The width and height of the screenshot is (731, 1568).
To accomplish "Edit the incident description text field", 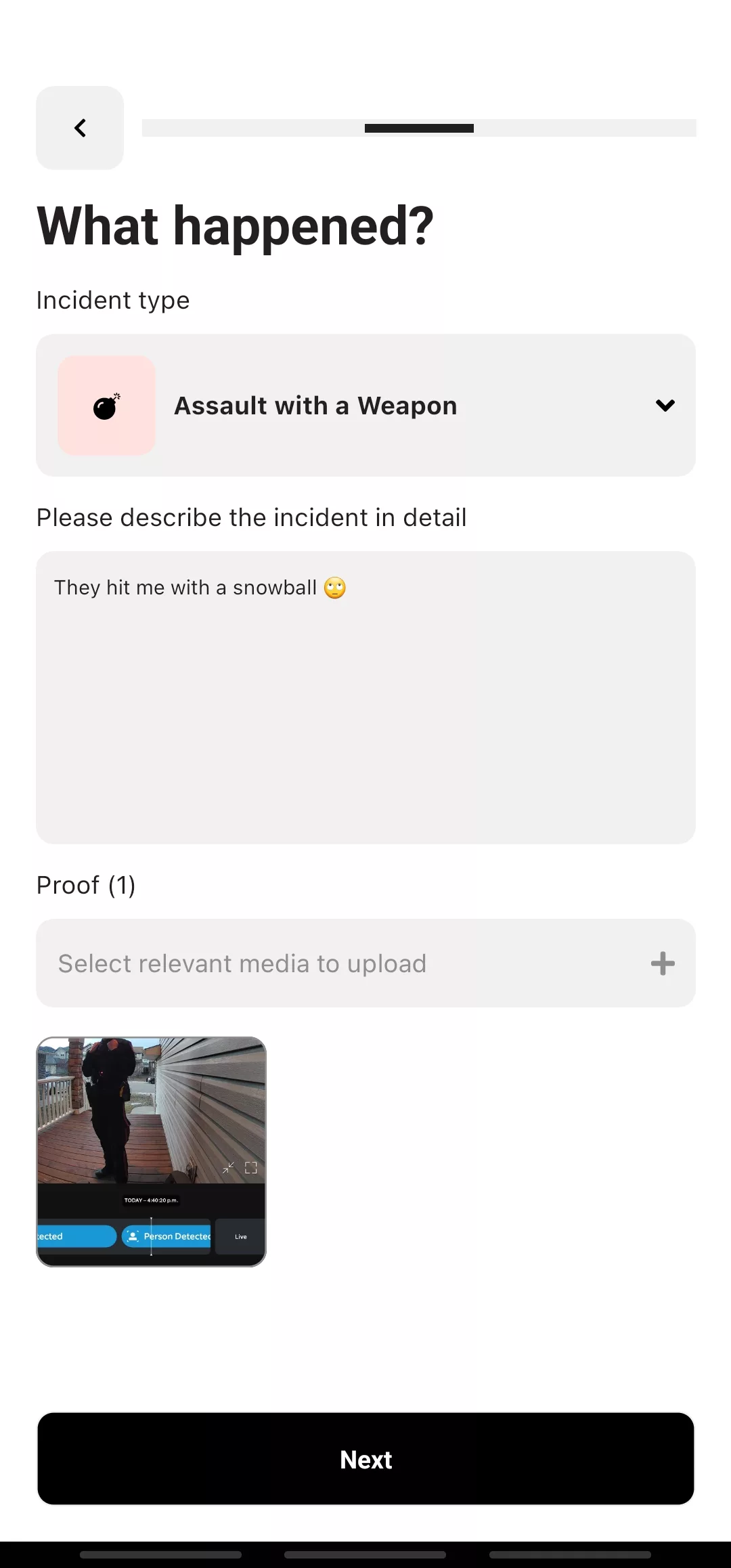I will 365,697.
